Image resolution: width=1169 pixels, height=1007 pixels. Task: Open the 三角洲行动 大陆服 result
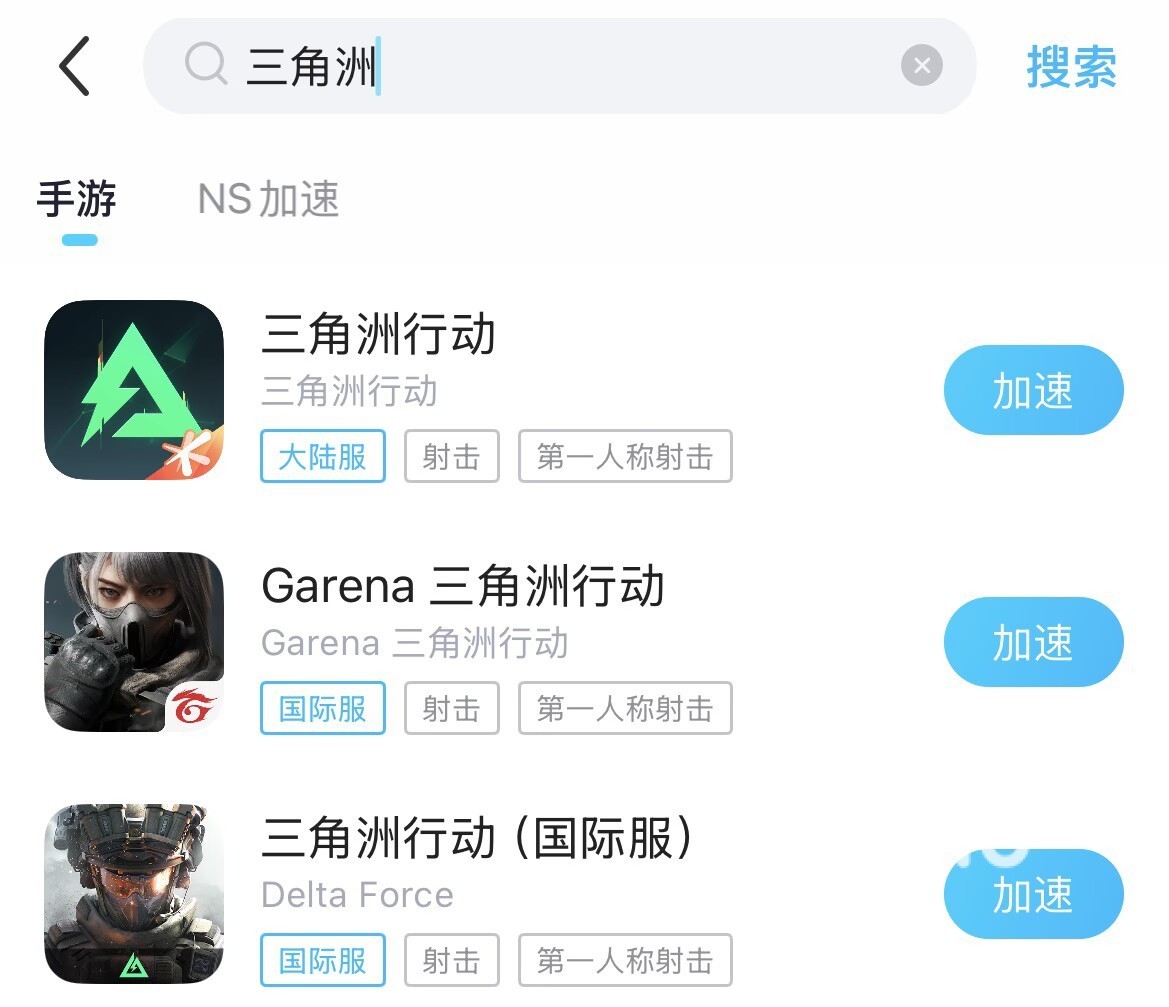pos(378,336)
